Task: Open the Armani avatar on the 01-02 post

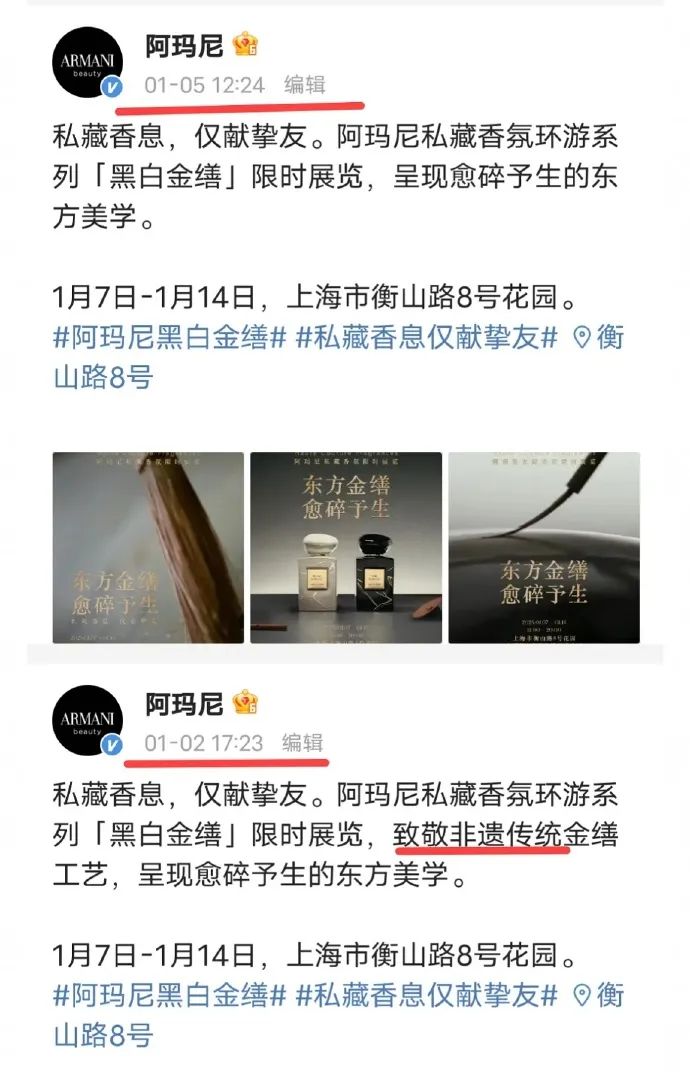Action: pos(88,720)
